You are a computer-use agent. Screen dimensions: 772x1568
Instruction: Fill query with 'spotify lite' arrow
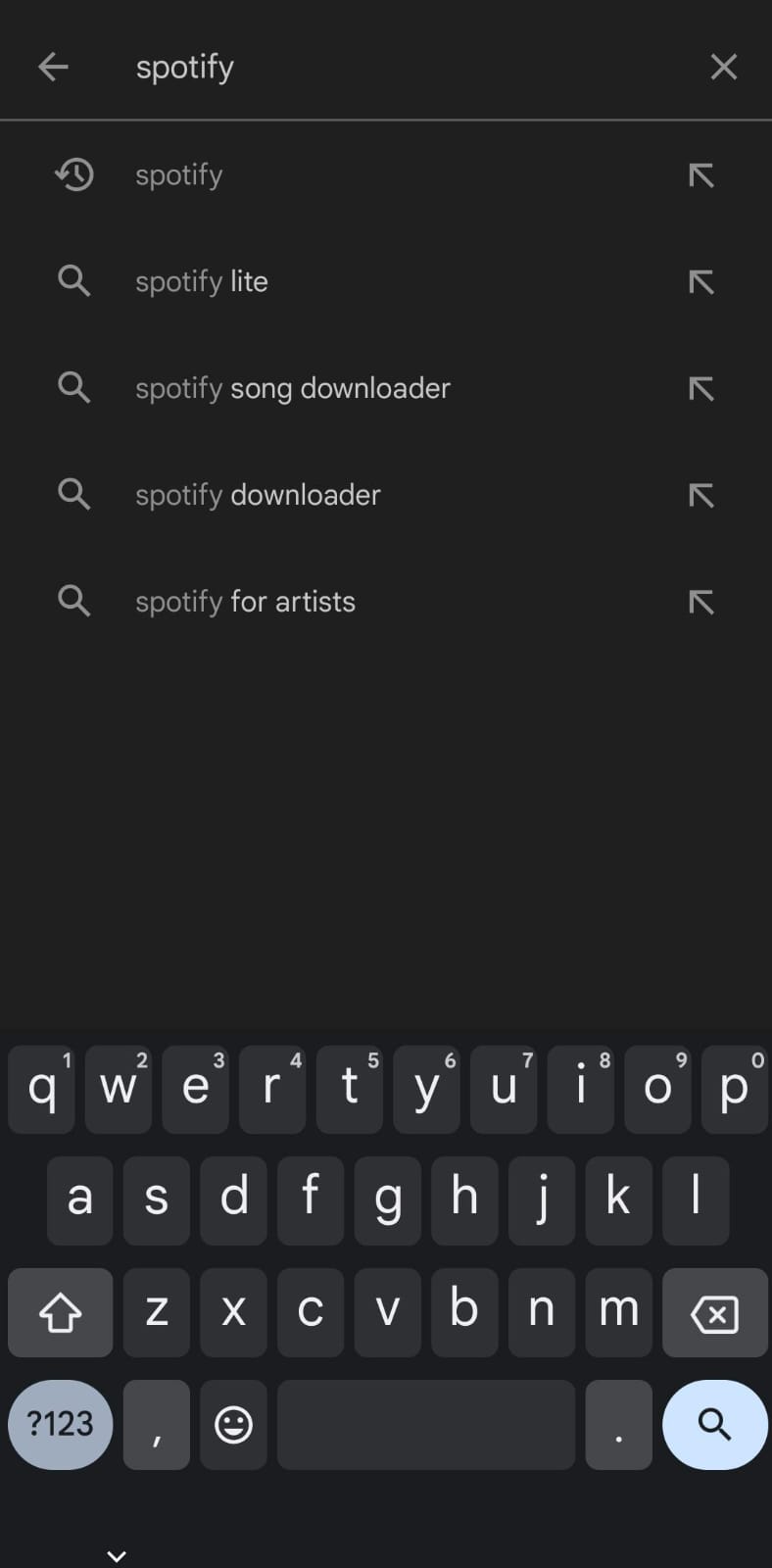pos(700,282)
